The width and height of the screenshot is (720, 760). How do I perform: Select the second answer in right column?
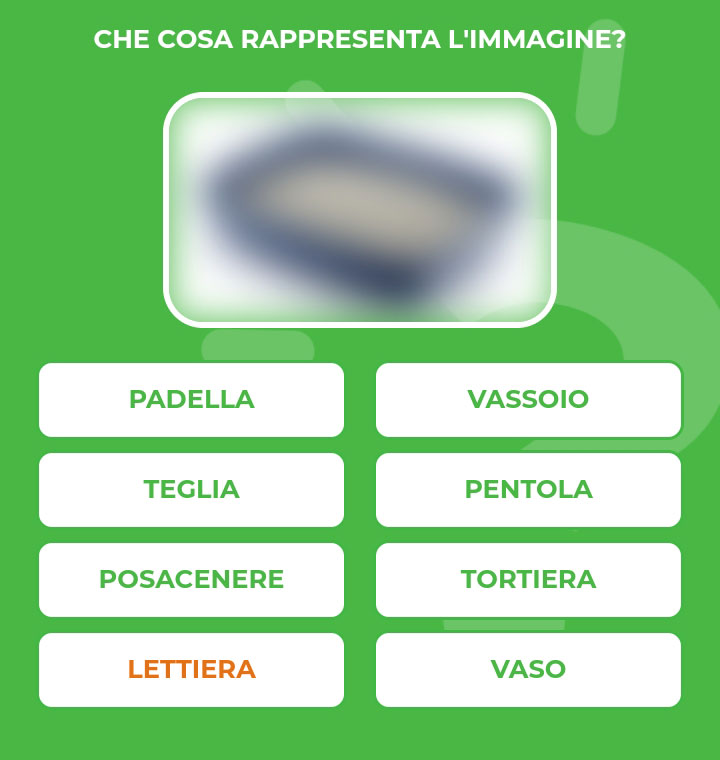528,490
